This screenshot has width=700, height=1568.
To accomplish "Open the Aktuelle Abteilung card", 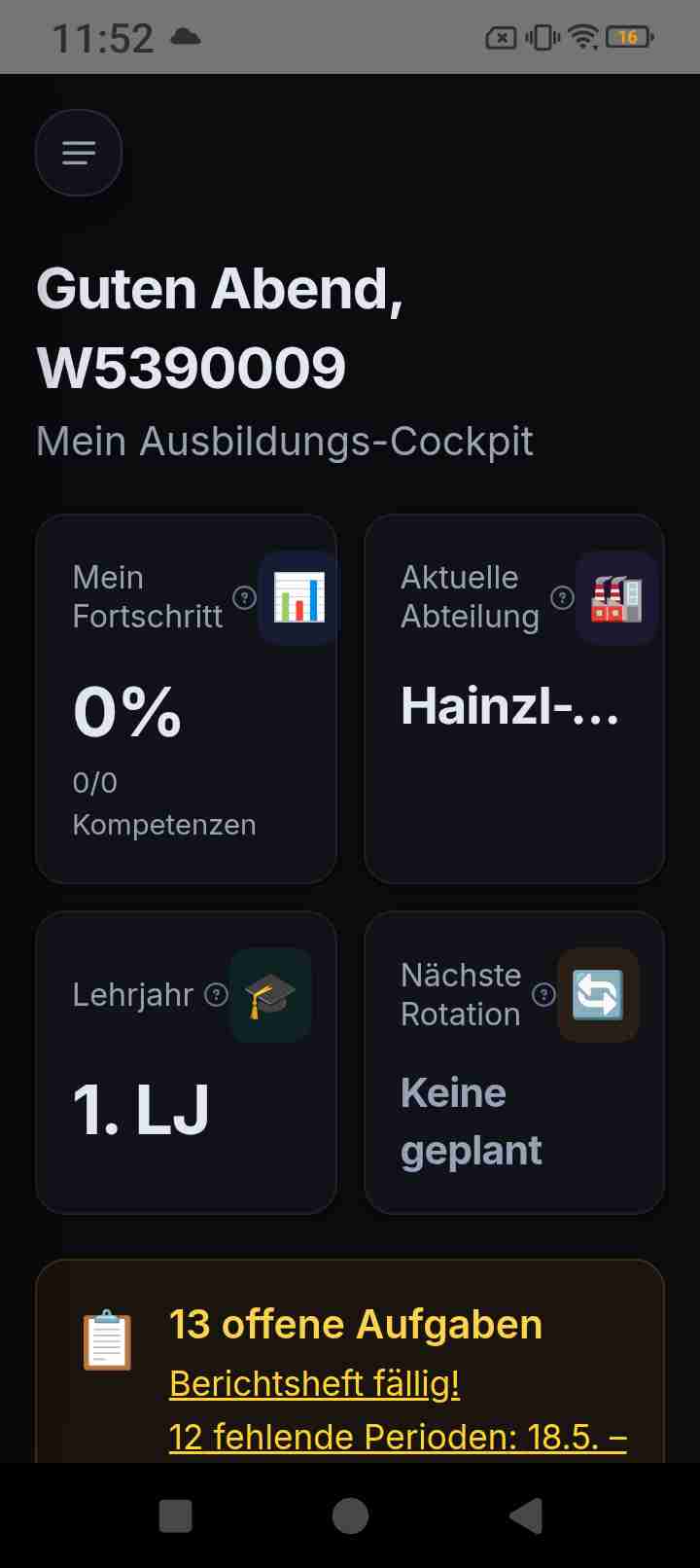I will pyautogui.click(x=514, y=698).
